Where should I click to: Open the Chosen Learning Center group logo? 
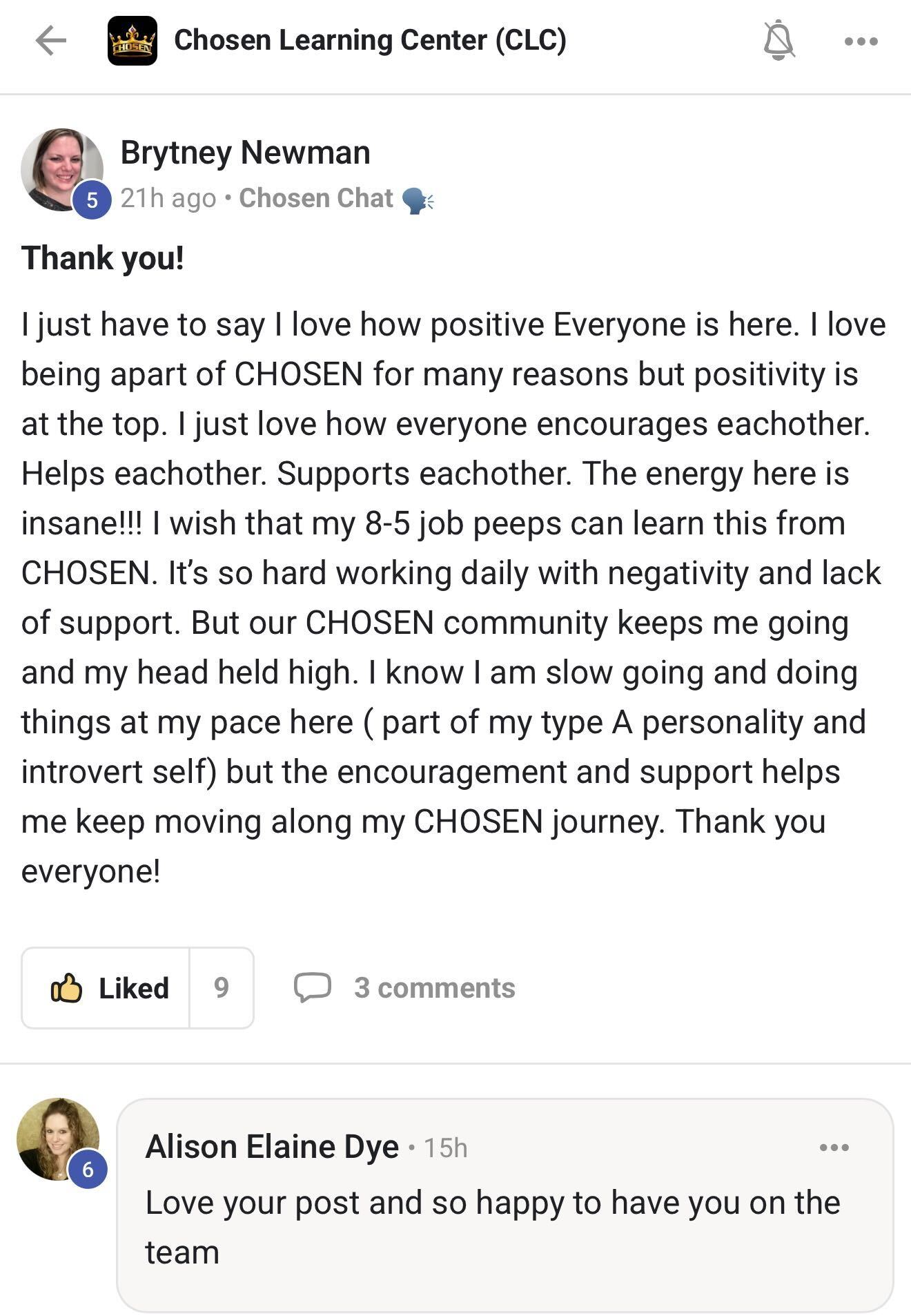tap(132, 41)
